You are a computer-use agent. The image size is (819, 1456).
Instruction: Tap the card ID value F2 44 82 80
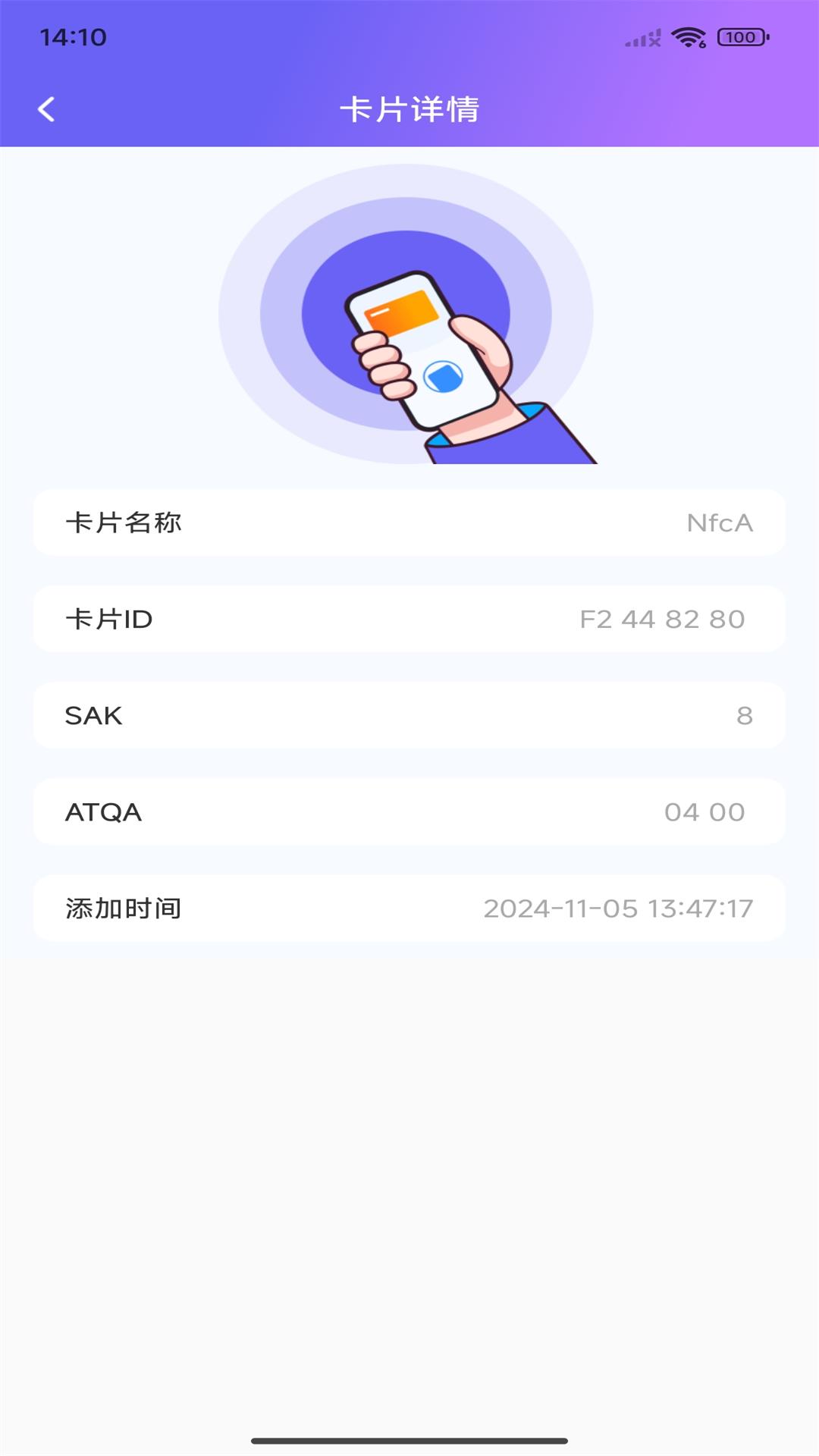click(x=661, y=619)
